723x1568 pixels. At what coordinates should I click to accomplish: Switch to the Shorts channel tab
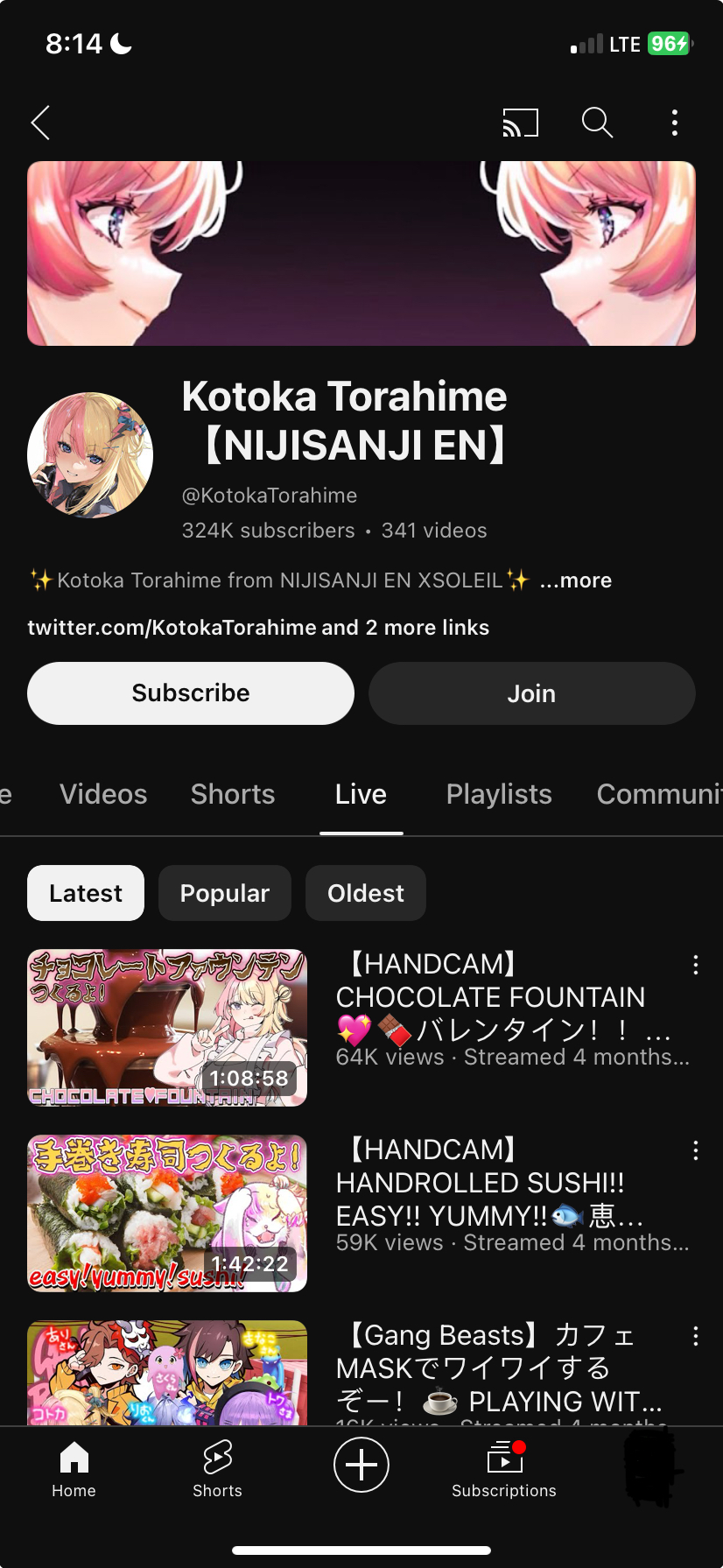[x=233, y=794]
